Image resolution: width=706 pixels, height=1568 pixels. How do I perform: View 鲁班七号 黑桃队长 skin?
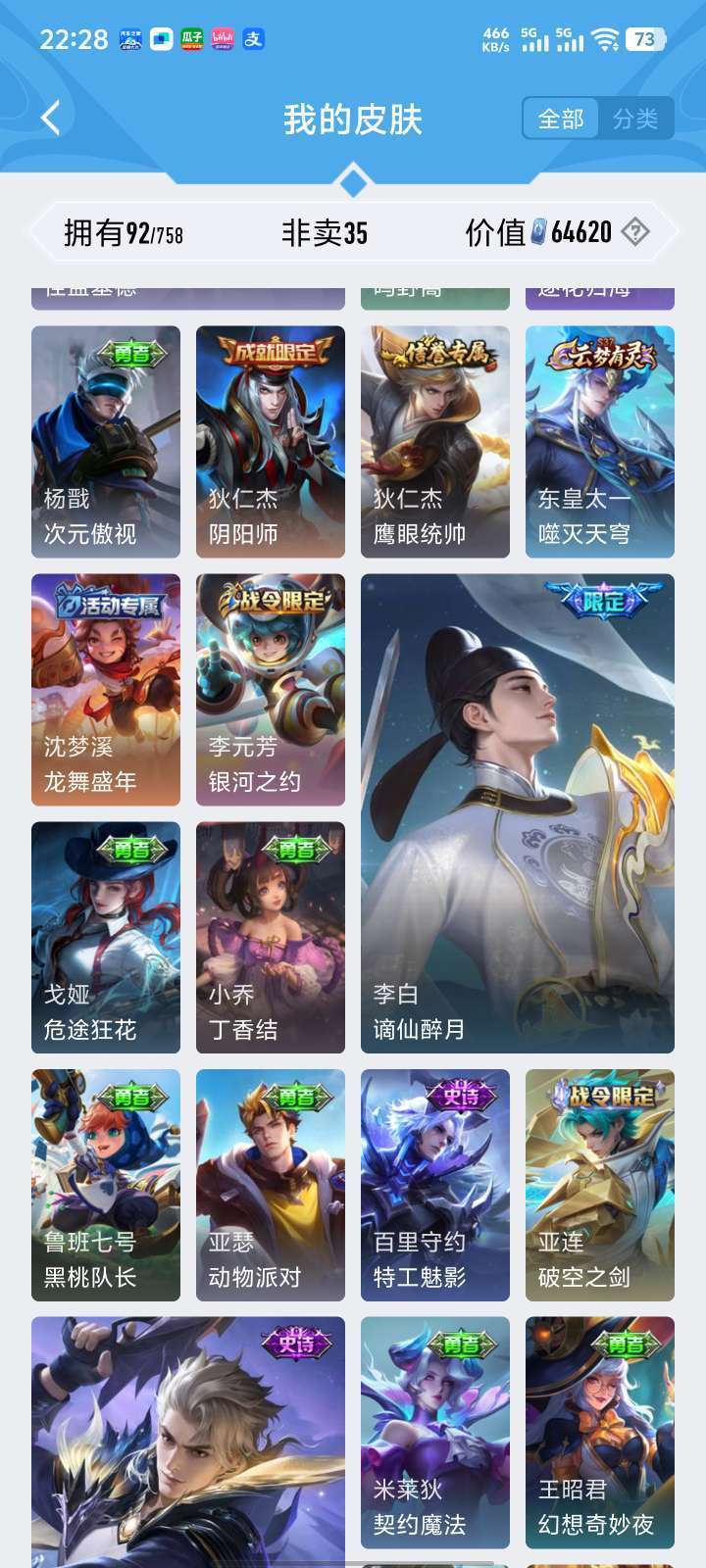click(106, 1186)
